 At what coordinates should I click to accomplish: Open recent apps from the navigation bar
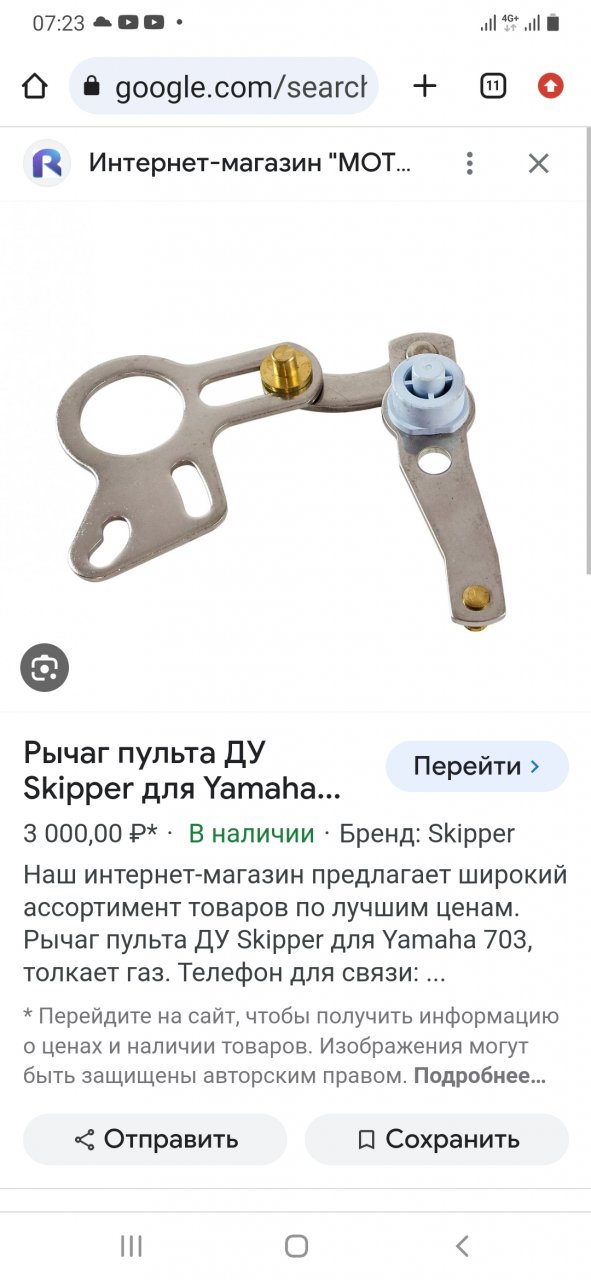click(131, 1245)
